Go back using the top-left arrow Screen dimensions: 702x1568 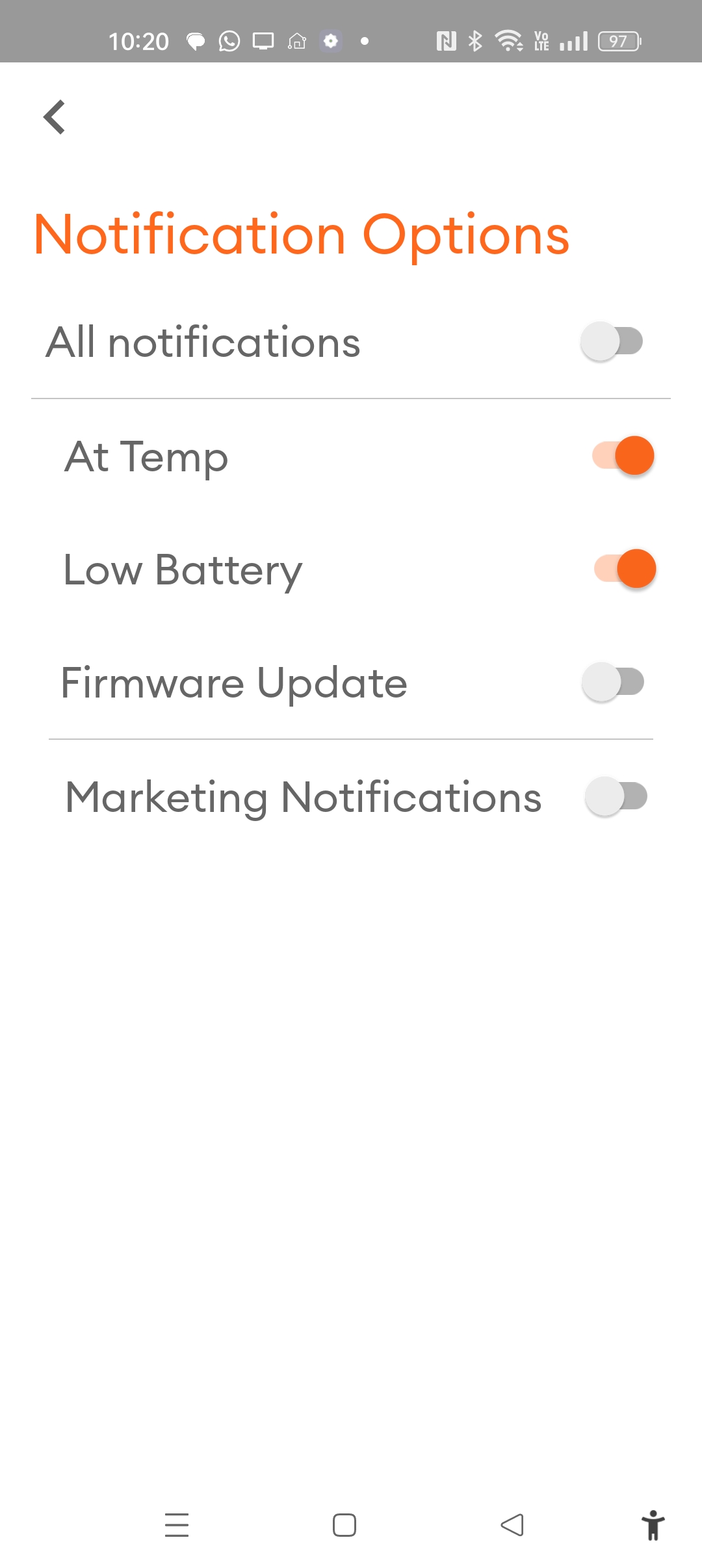click(x=55, y=117)
